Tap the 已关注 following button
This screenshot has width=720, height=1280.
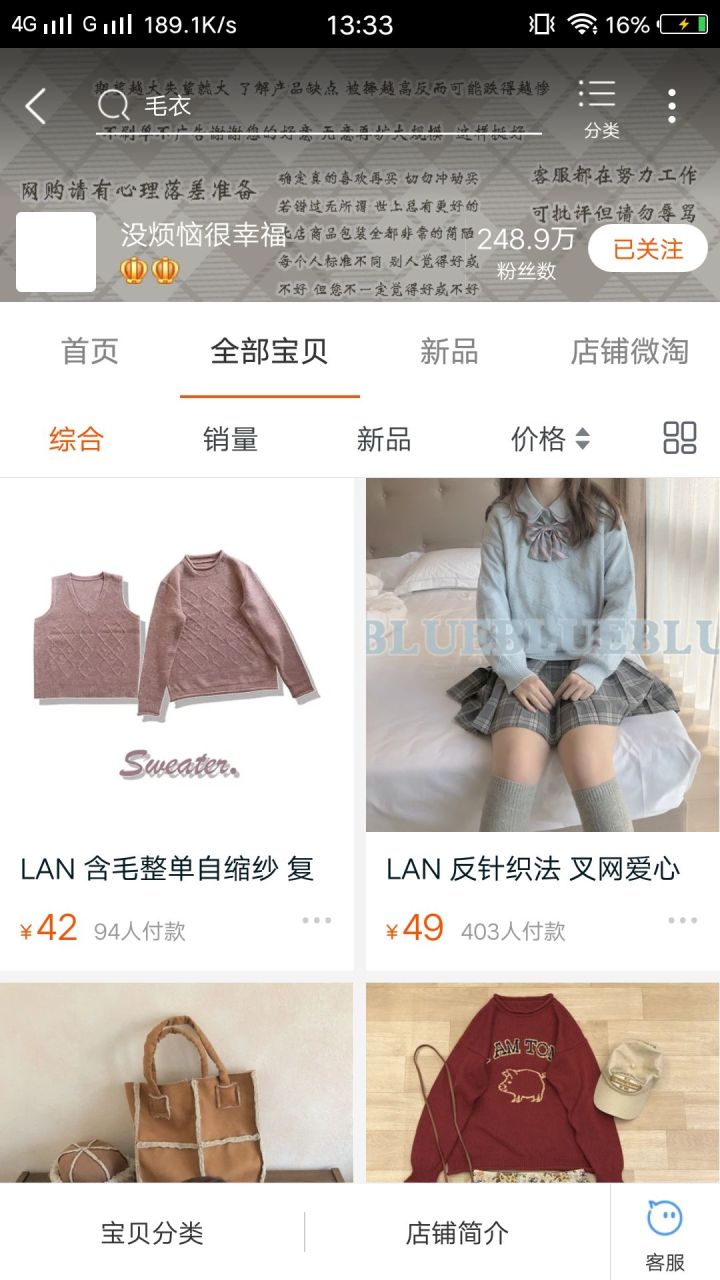coord(647,249)
